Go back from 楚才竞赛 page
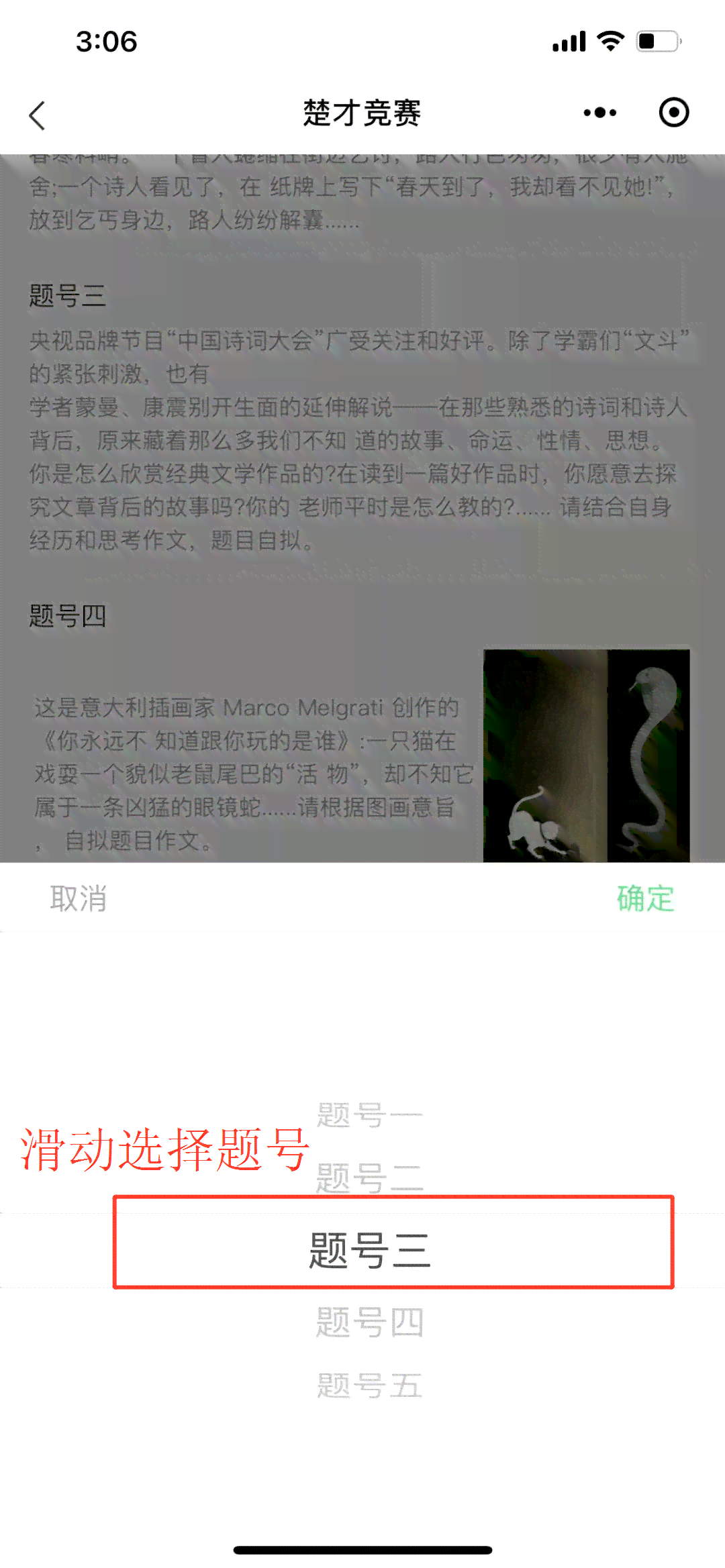 coord(38,115)
